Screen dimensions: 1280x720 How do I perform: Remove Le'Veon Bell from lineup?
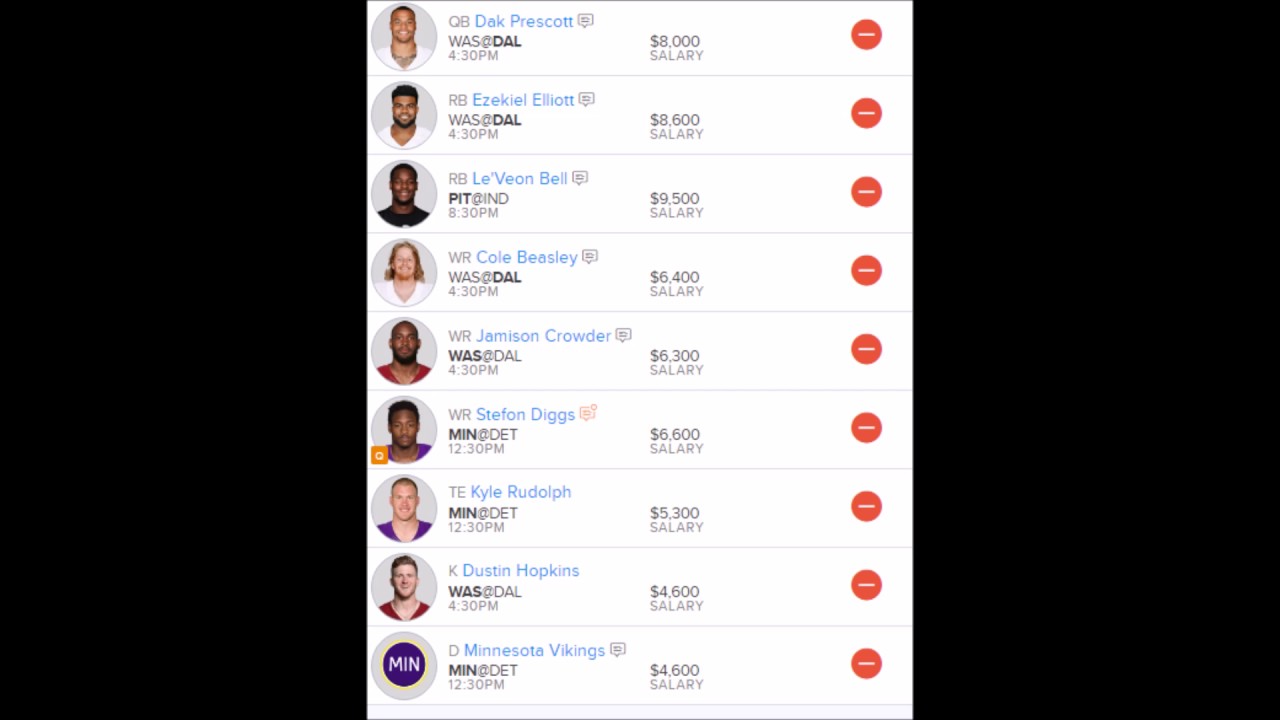point(866,192)
